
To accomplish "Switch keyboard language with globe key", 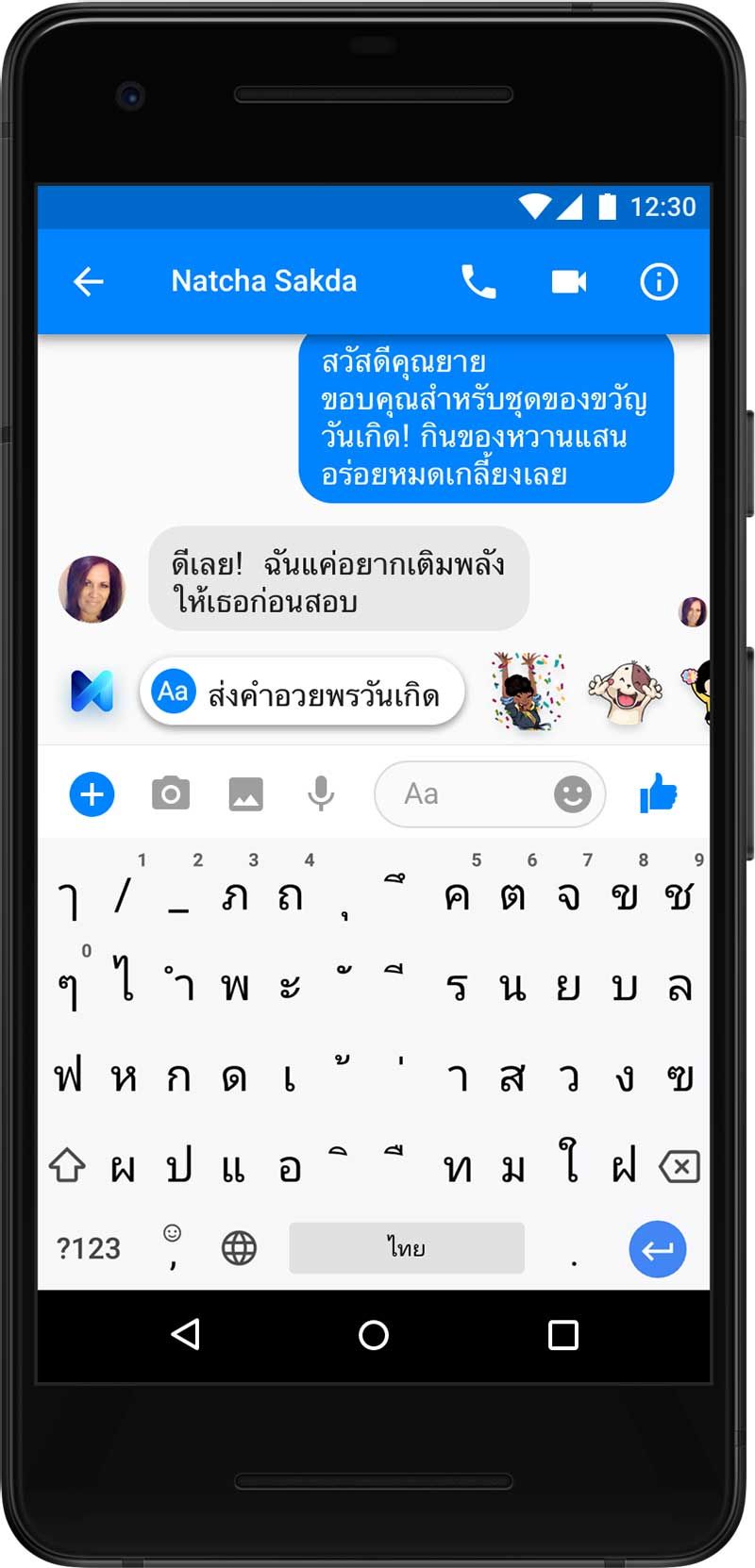I will [x=239, y=1248].
